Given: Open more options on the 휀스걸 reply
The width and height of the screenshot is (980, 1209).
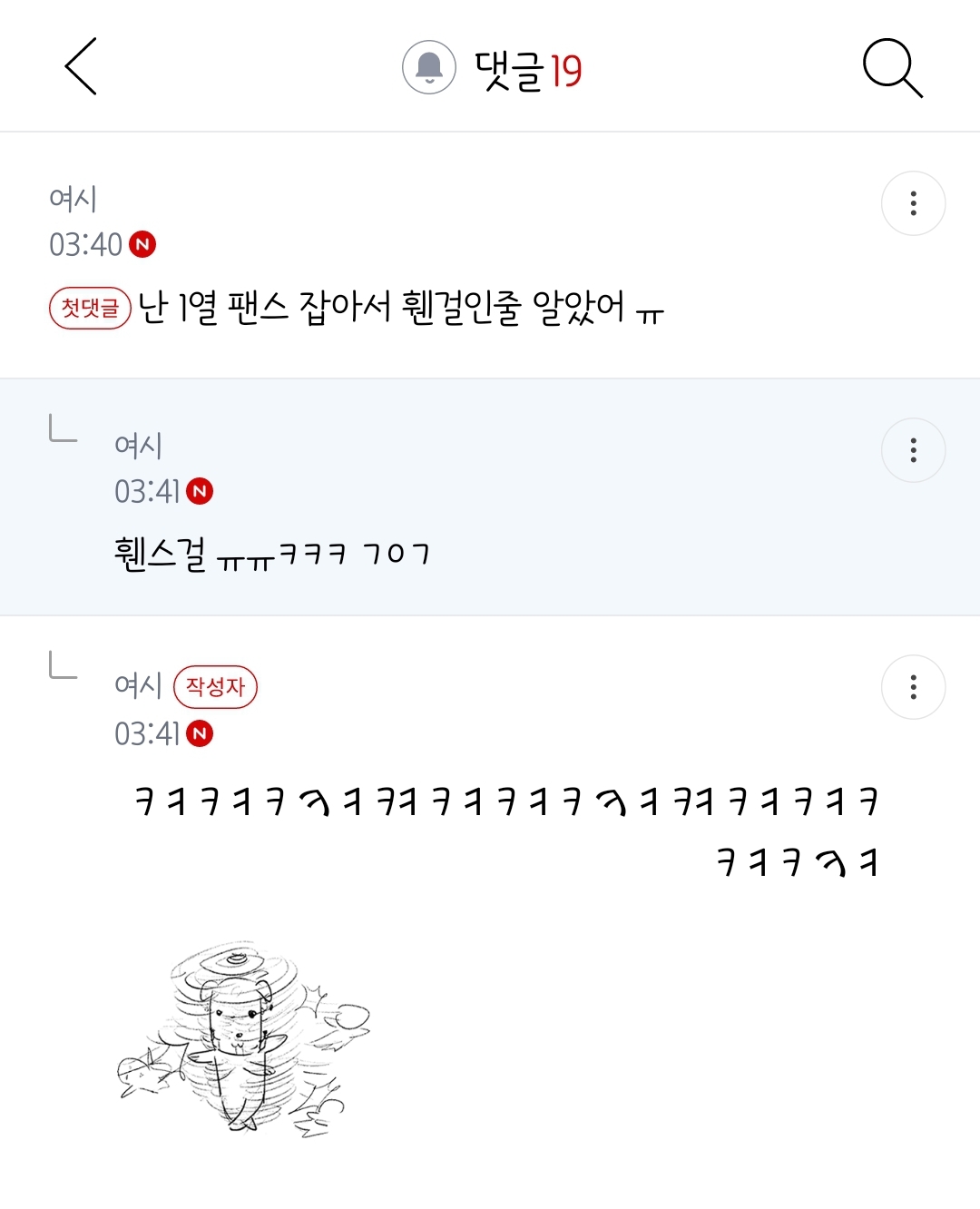Looking at the screenshot, I should tap(913, 450).
